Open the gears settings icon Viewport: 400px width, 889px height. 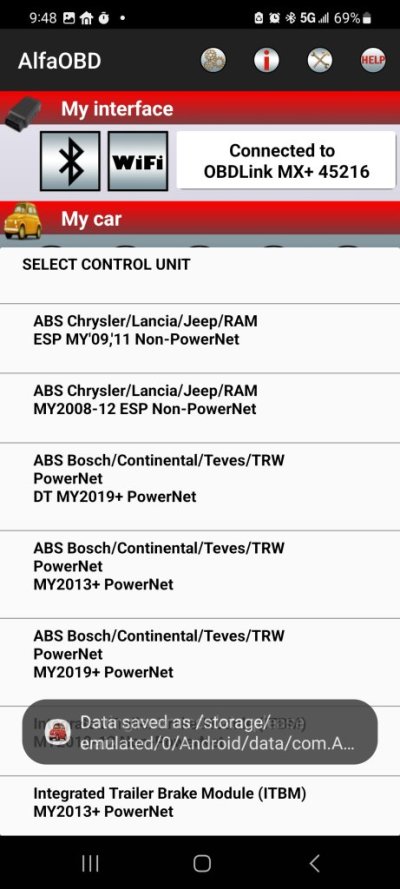(x=212, y=60)
